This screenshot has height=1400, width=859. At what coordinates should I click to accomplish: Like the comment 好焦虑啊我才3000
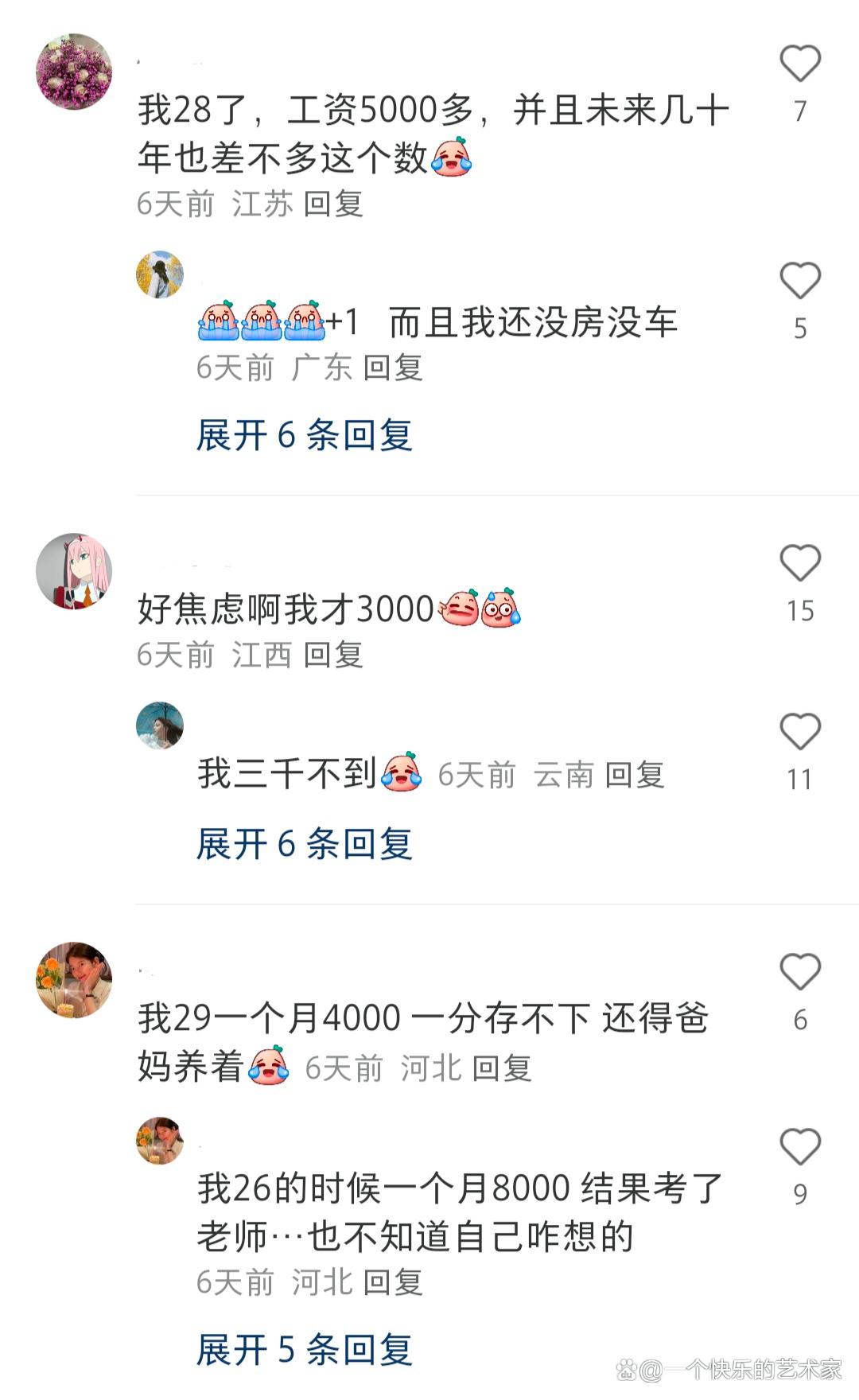pyautogui.click(x=799, y=564)
